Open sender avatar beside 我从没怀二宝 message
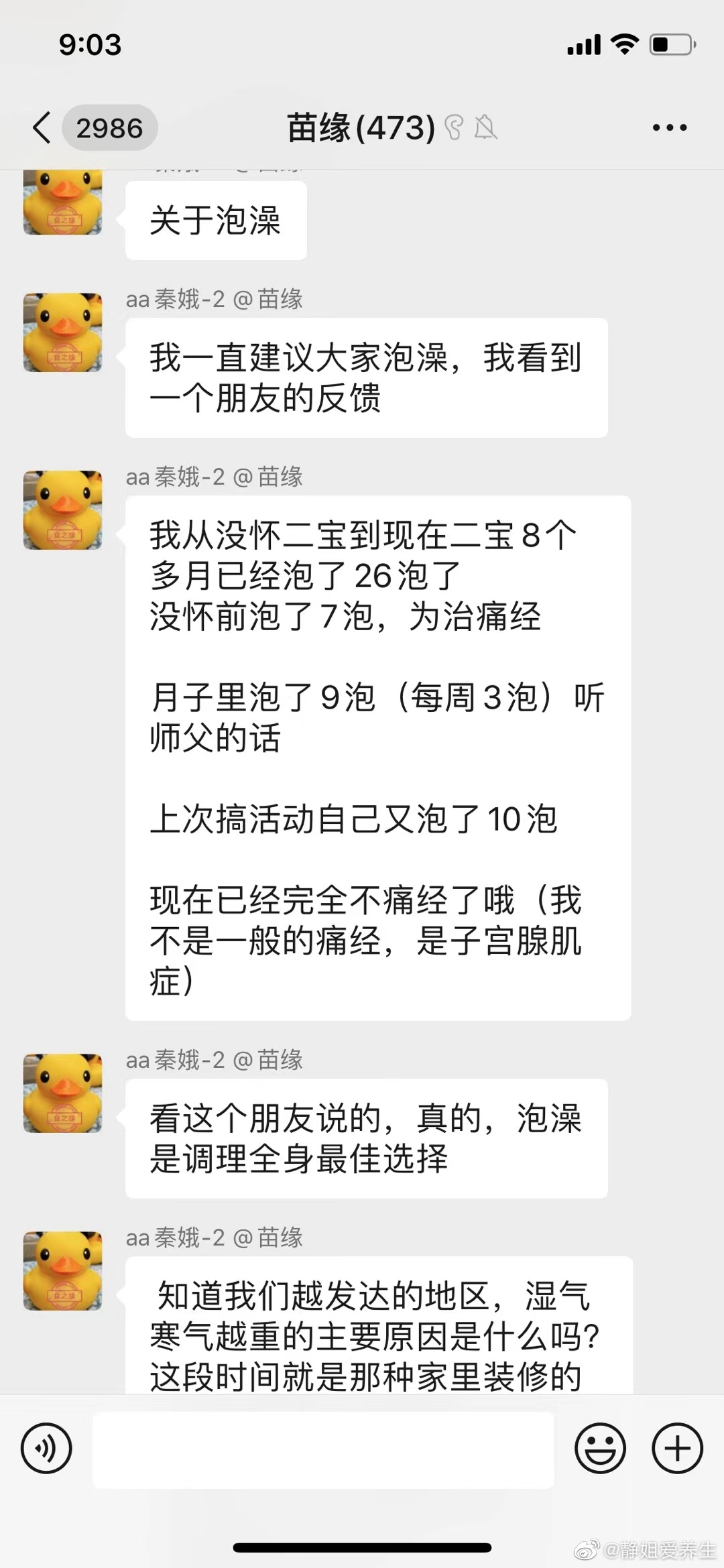This screenshot has height=1568, width=724. tap(63, 510)
